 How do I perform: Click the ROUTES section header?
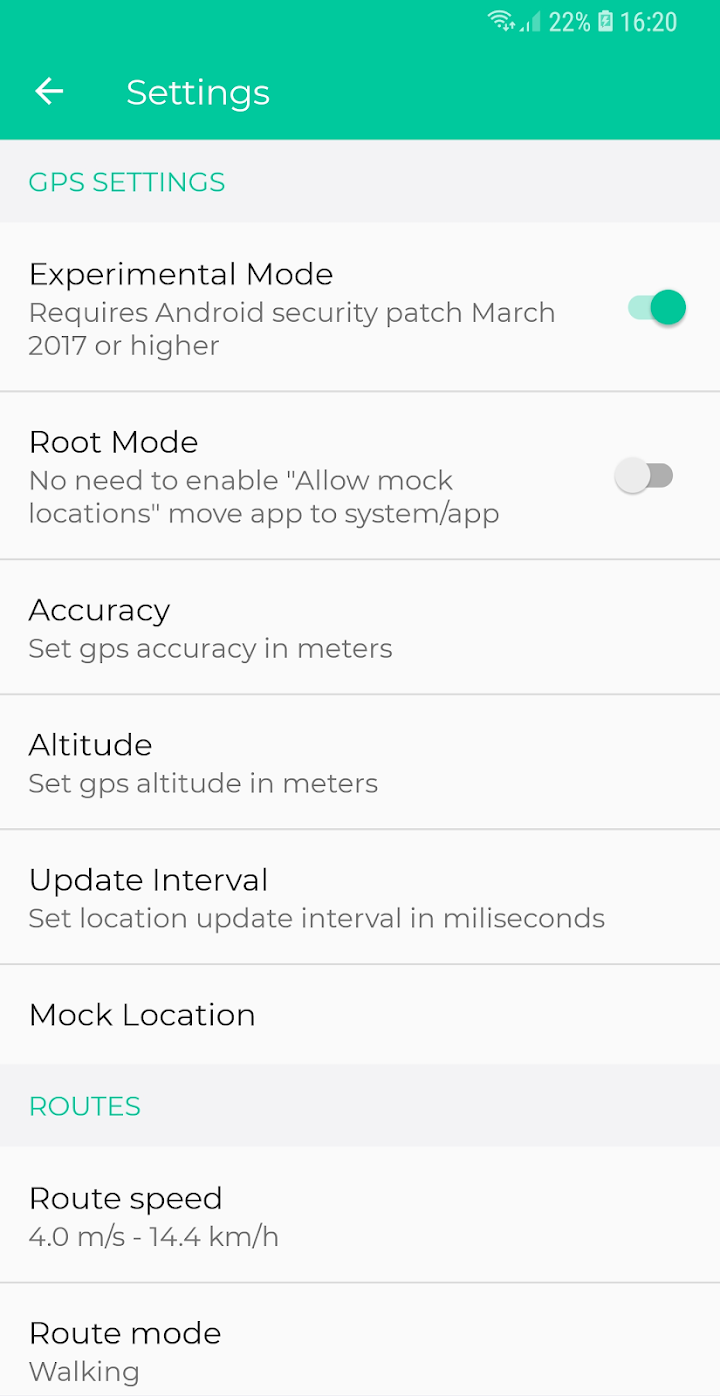pyautogui.click(x=84, y=1106)
